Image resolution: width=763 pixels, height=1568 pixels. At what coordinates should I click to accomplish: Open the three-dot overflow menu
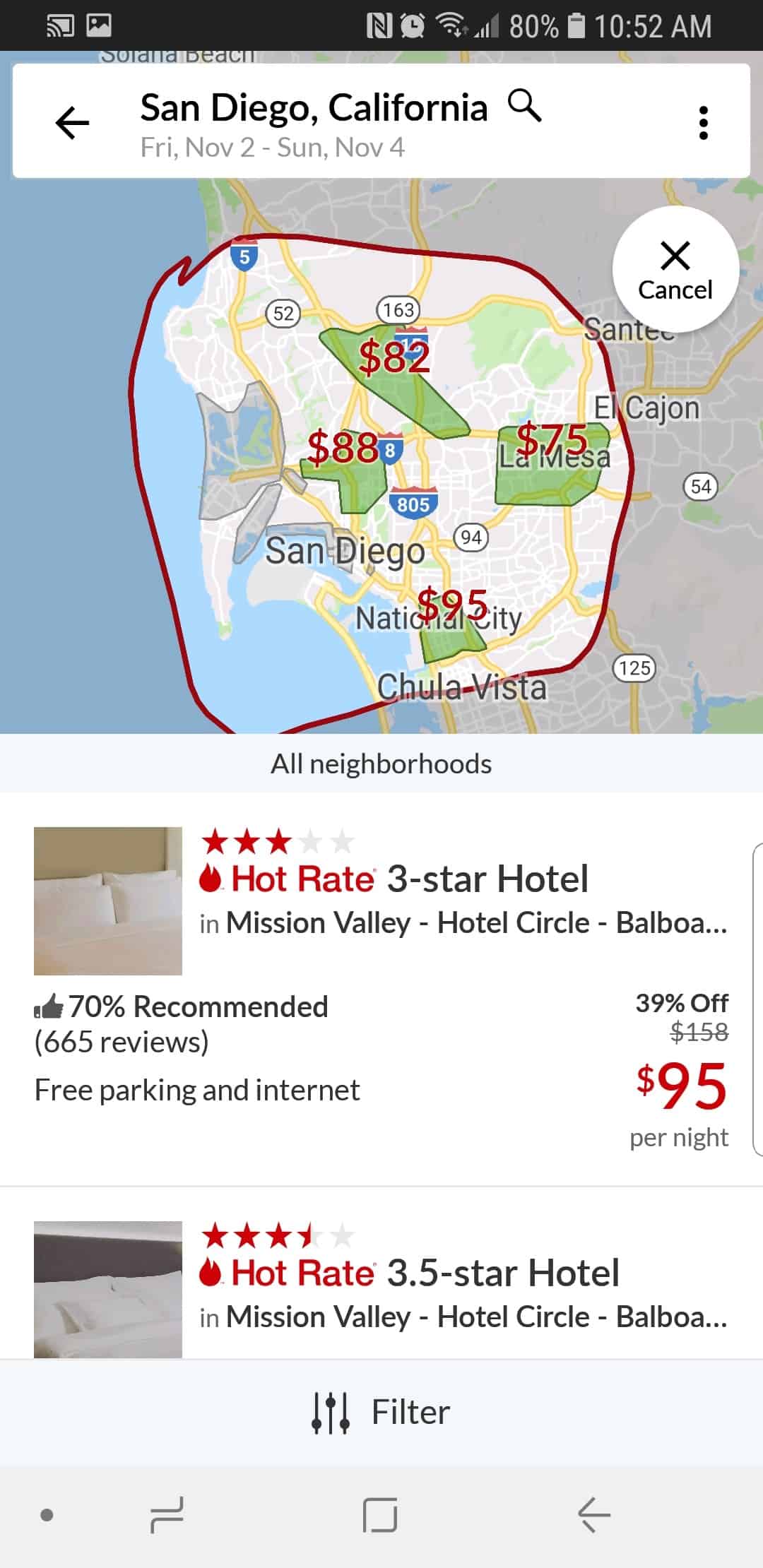(x=702, y=123)
